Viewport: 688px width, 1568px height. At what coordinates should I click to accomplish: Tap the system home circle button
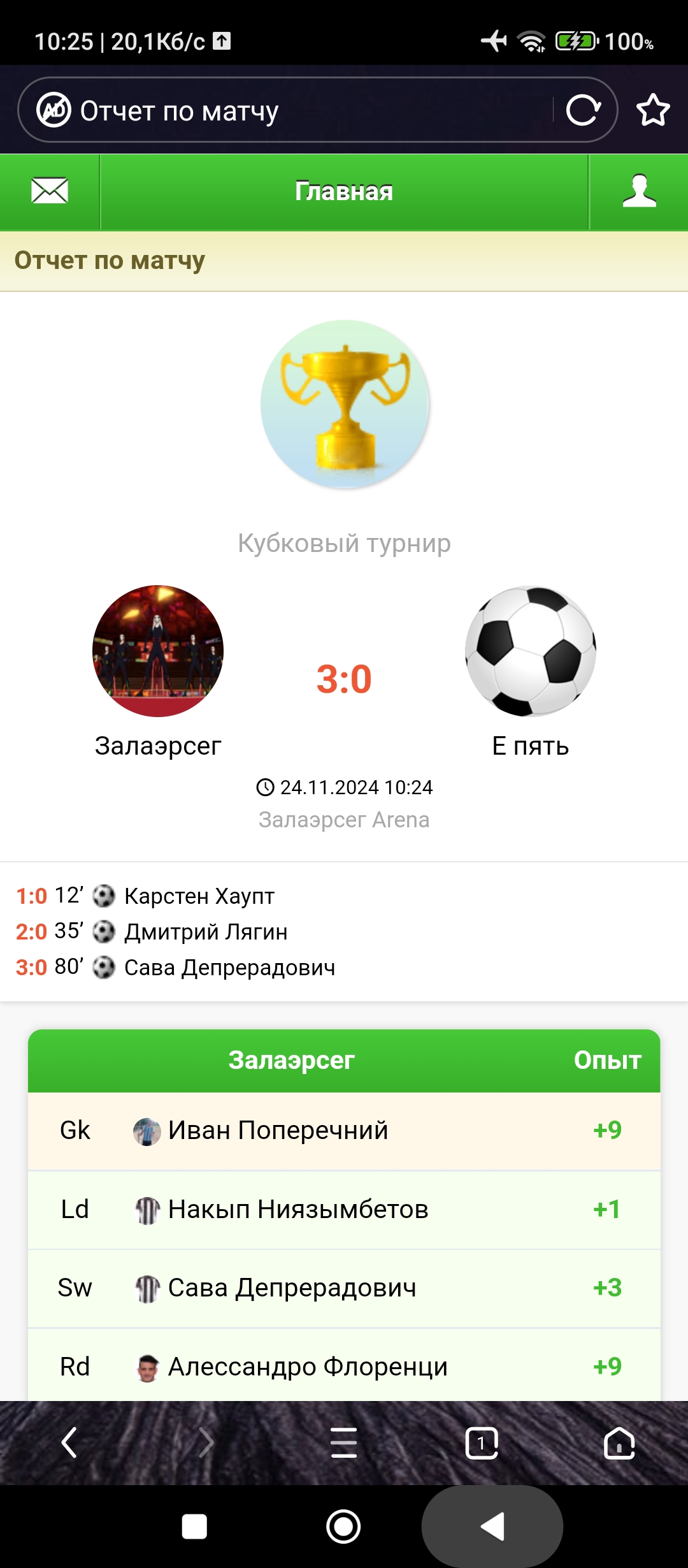[343, 1527]
